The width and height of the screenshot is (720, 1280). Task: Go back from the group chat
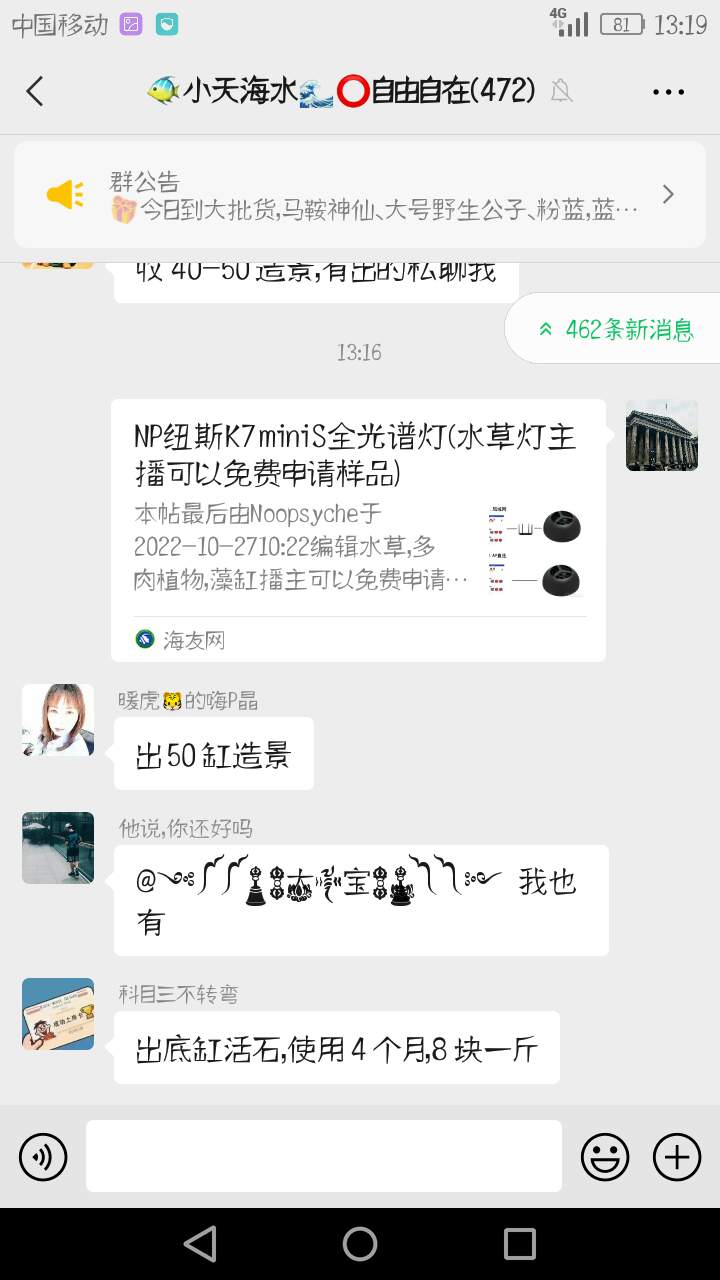[x=35, y=92]
